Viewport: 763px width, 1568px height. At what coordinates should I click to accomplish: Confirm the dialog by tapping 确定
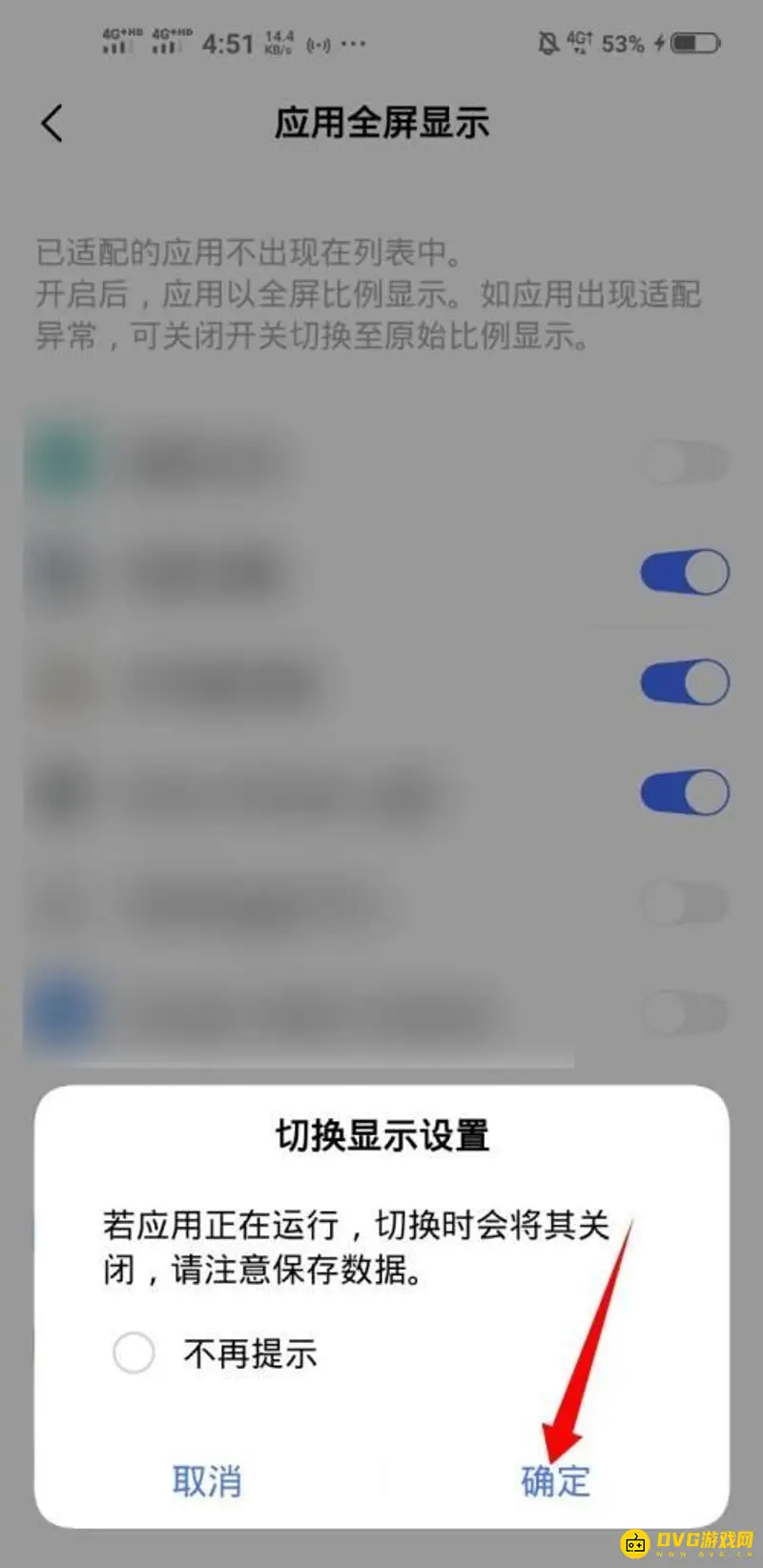[554, 1482]
